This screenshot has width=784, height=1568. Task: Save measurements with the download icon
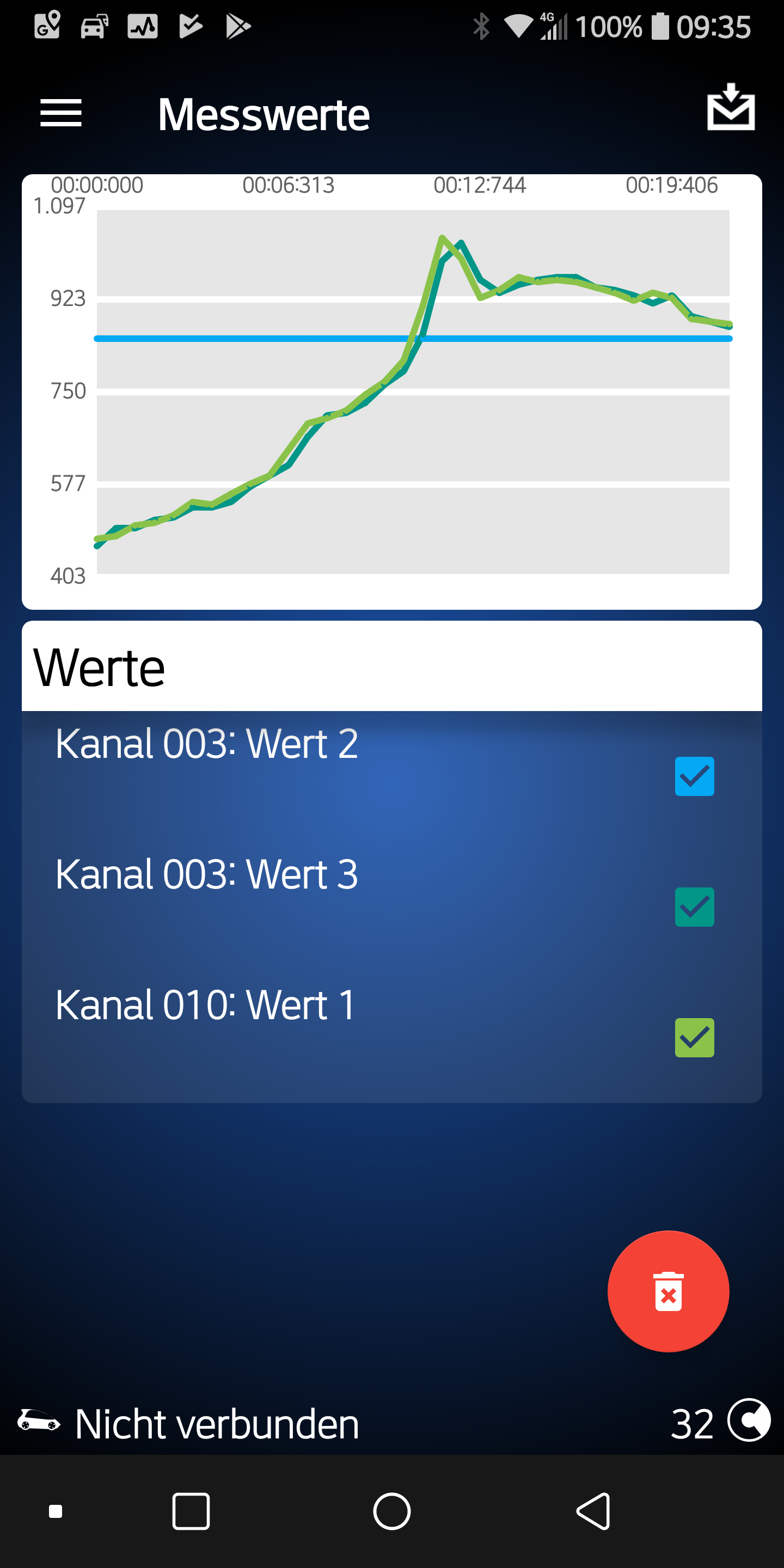[x=731, y=108]
